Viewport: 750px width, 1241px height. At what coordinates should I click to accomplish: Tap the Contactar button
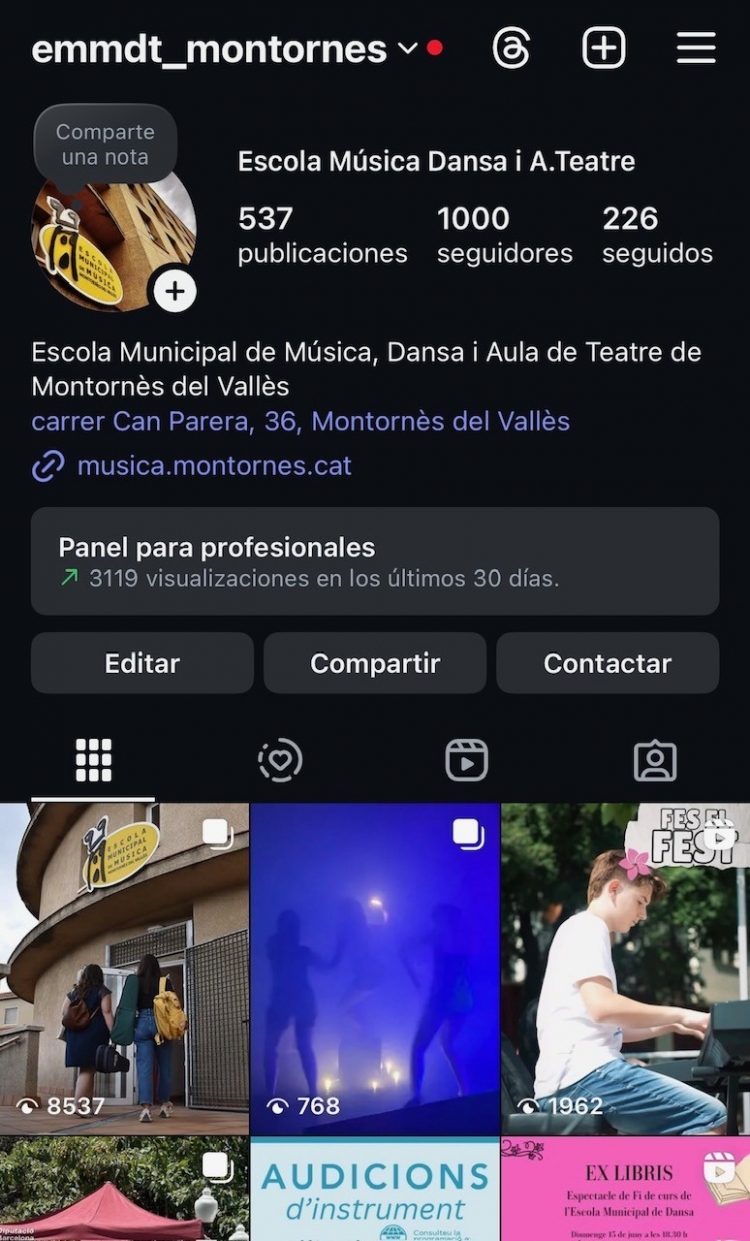[607, 663]
